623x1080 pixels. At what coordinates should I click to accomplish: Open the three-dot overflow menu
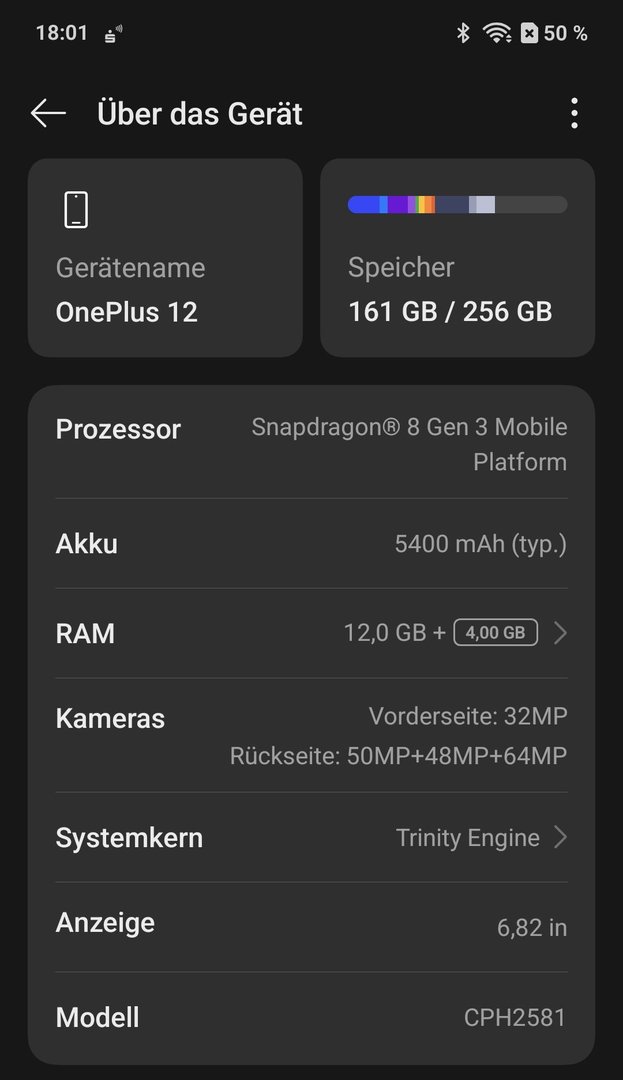[x=574, y=114]
